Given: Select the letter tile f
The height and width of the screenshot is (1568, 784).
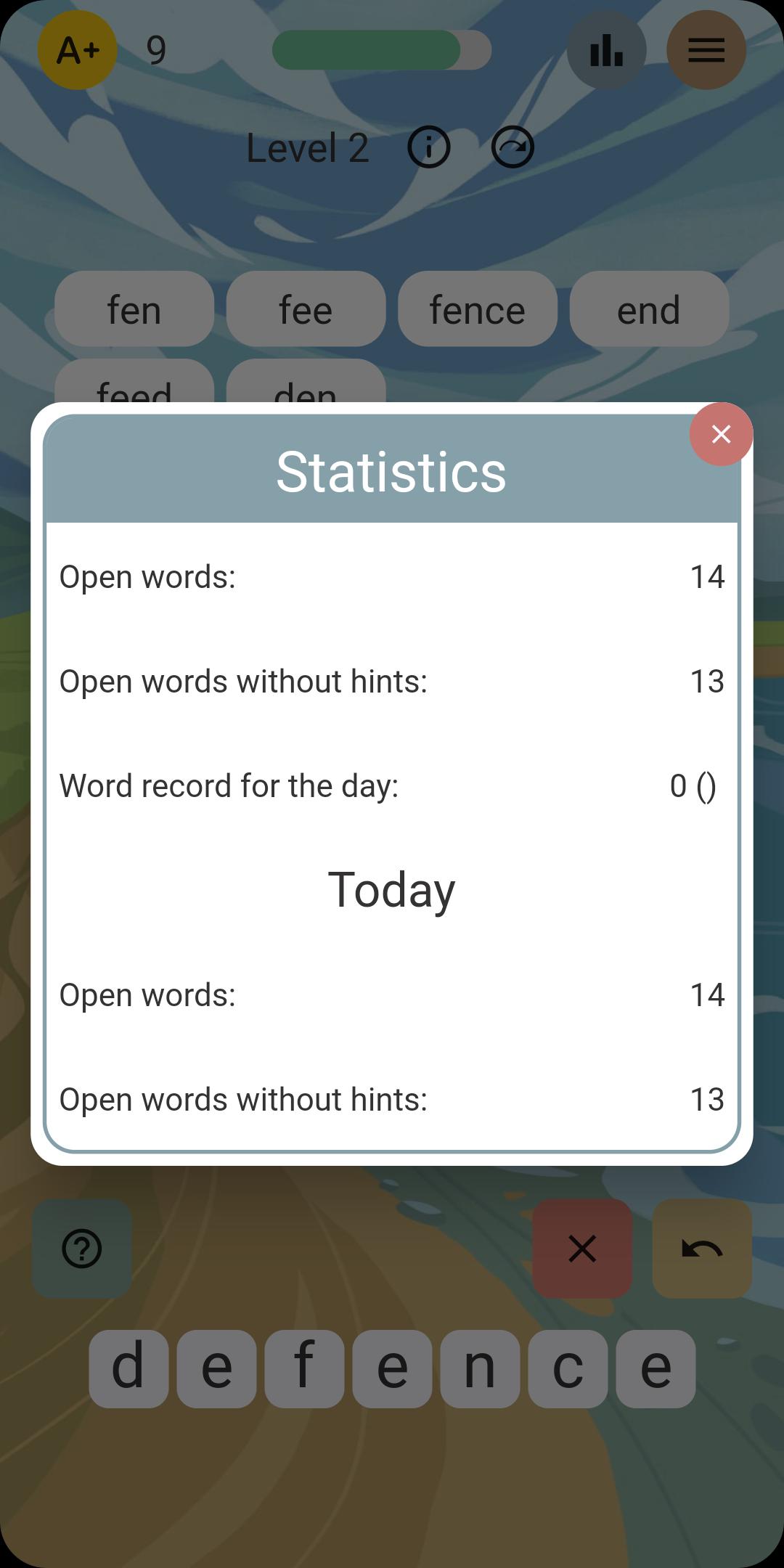Looking at the screenshot, I should pos(304,1368).
